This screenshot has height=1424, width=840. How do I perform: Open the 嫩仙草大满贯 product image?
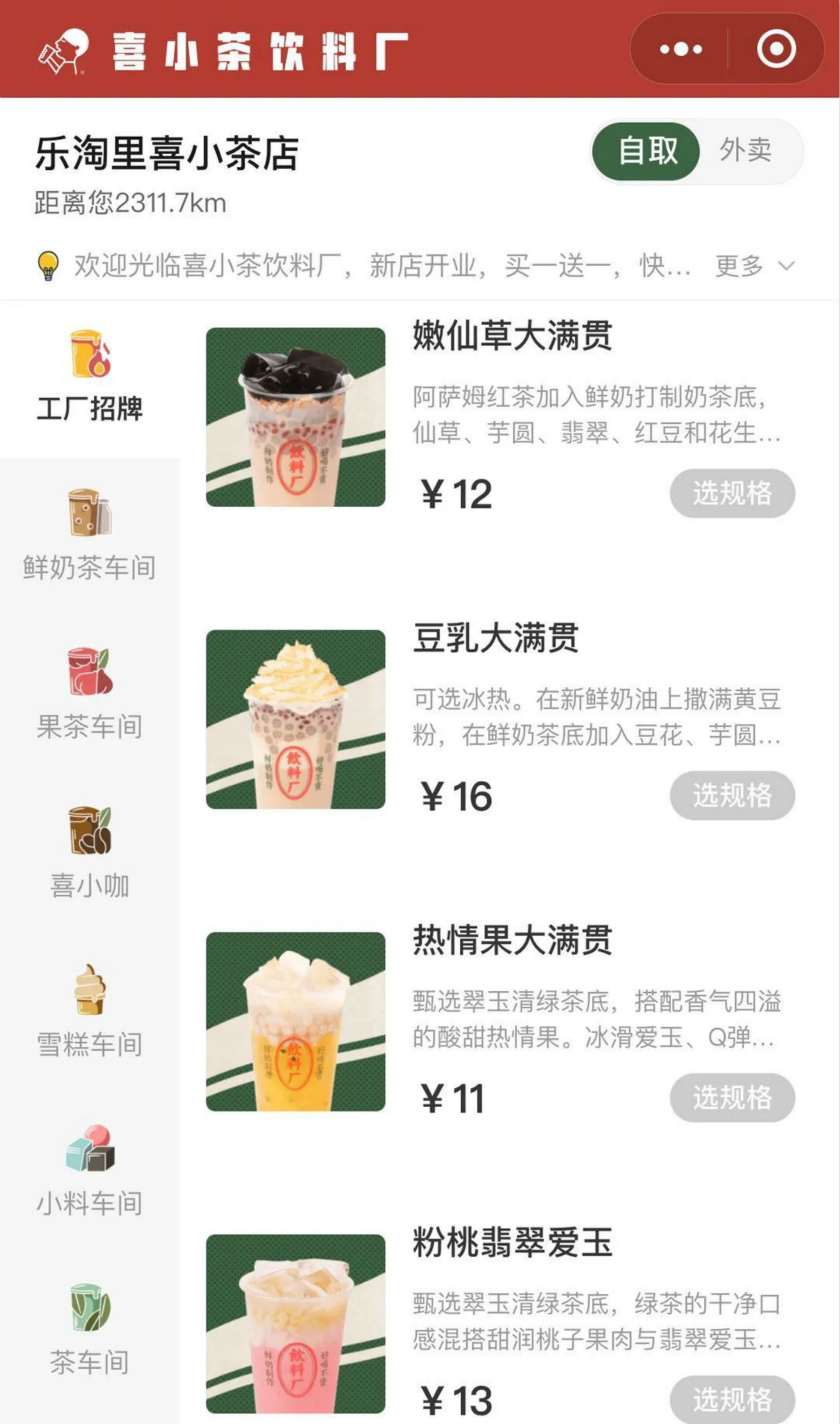click(295, 417)
